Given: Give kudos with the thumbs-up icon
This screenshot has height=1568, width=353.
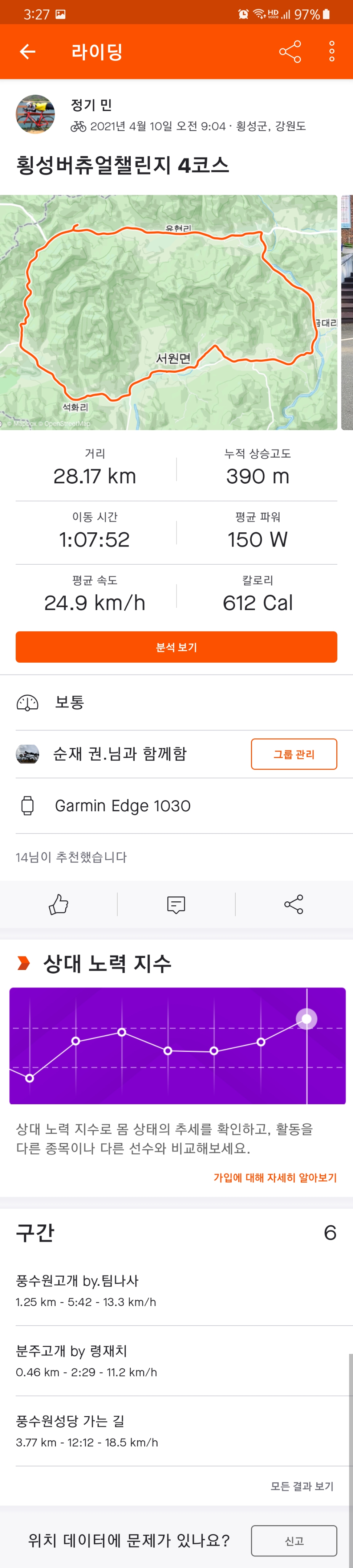Looking at the screenshot, I should click(58, 905).
